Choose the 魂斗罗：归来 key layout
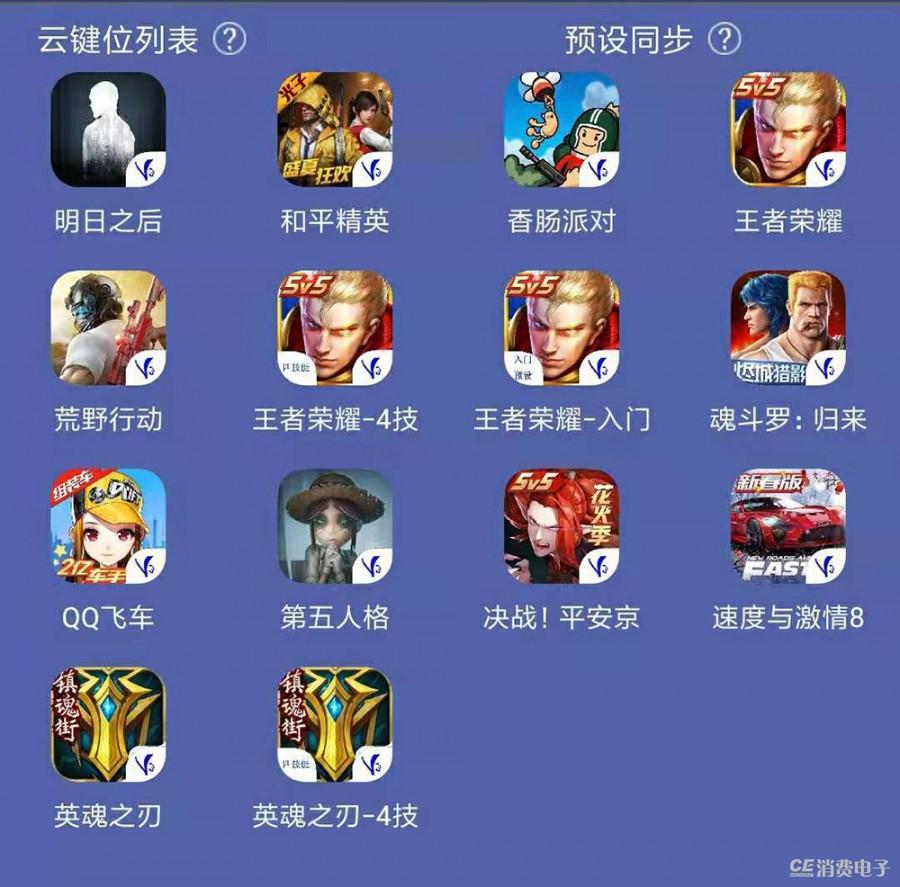This screenshot has height=887, width=900. tap(788, 328)
